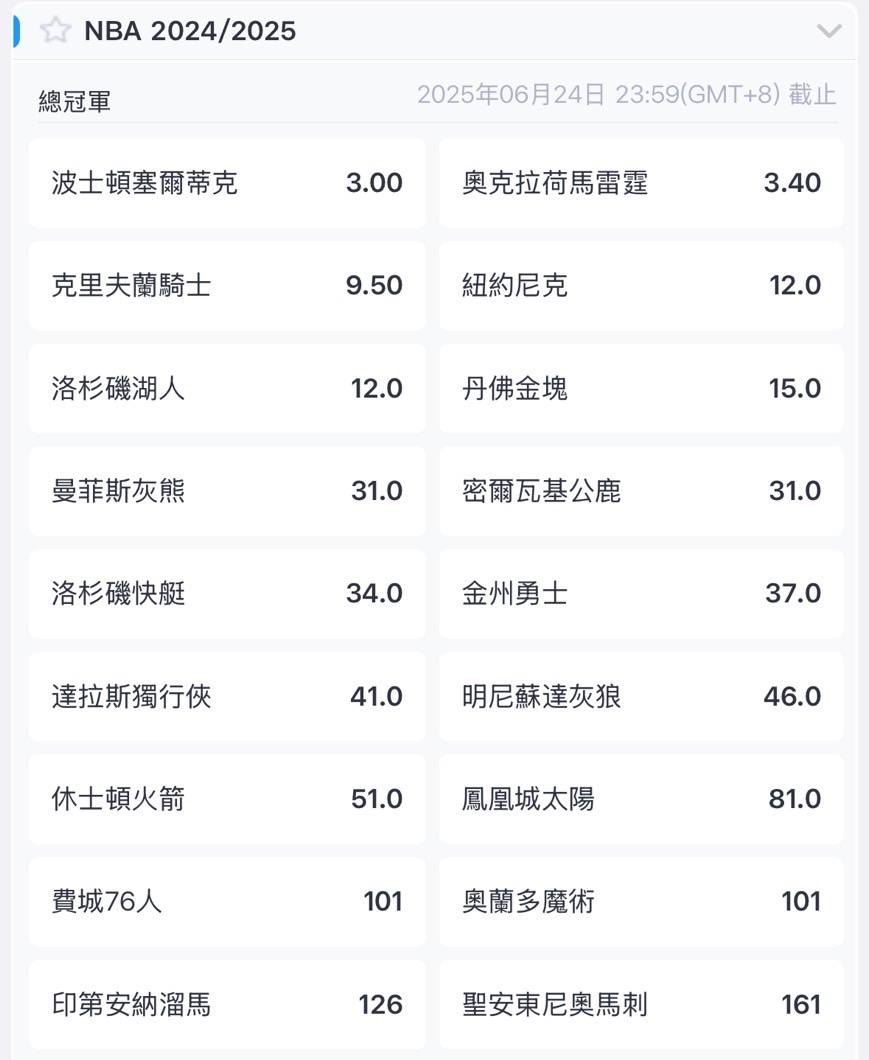This screenshot has width=869, height=1060.
Task: Choose 奧蘭多魔術 at 101
Action: [x=641, y=902]
